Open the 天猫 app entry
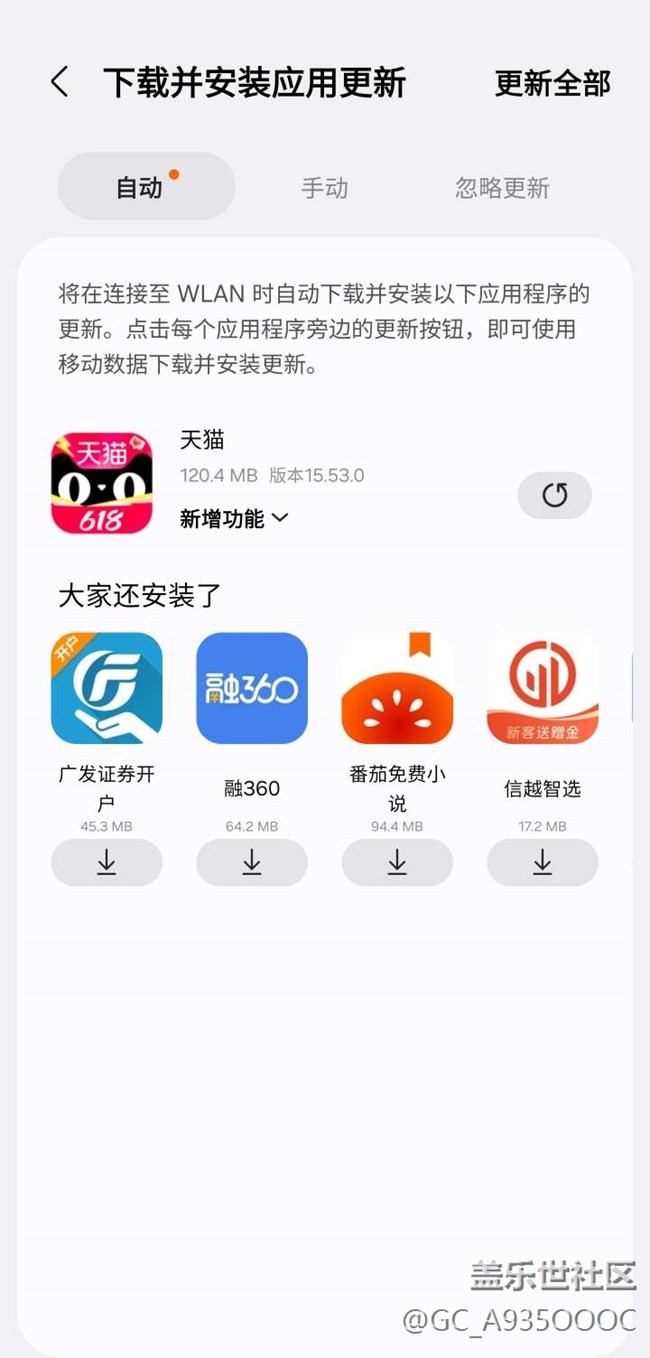Image resolution: width=650 pixels, height=1358 pixels. (x=102, y=483)
